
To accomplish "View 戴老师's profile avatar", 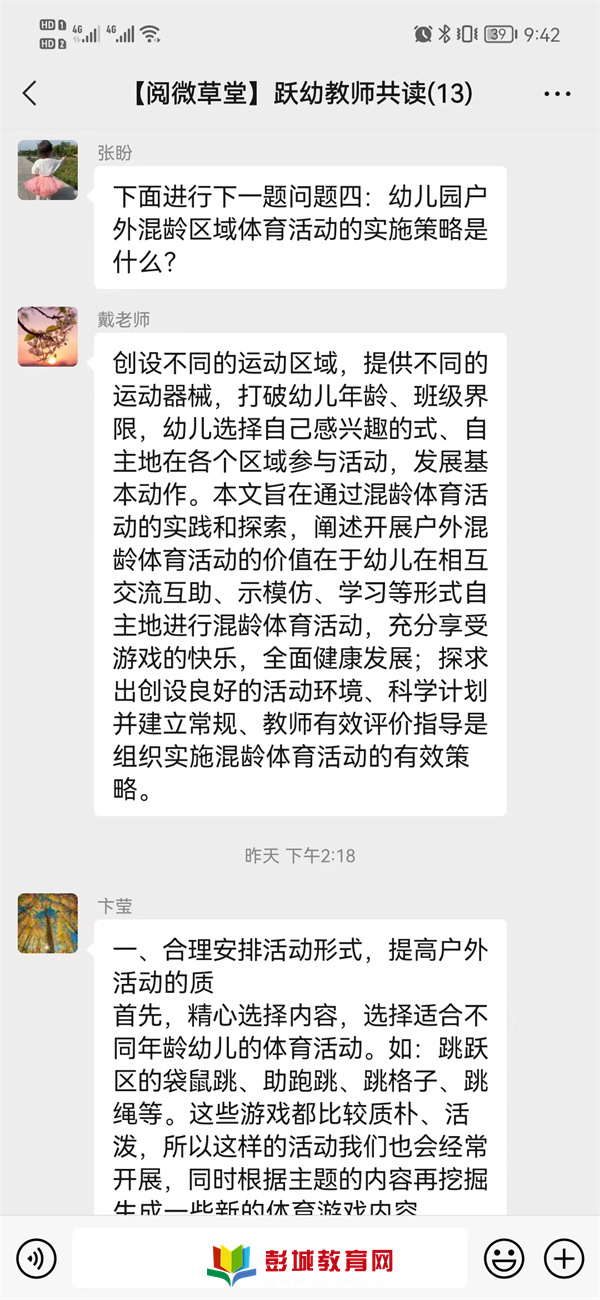I will pyautogui.click(x=47, y=336).
